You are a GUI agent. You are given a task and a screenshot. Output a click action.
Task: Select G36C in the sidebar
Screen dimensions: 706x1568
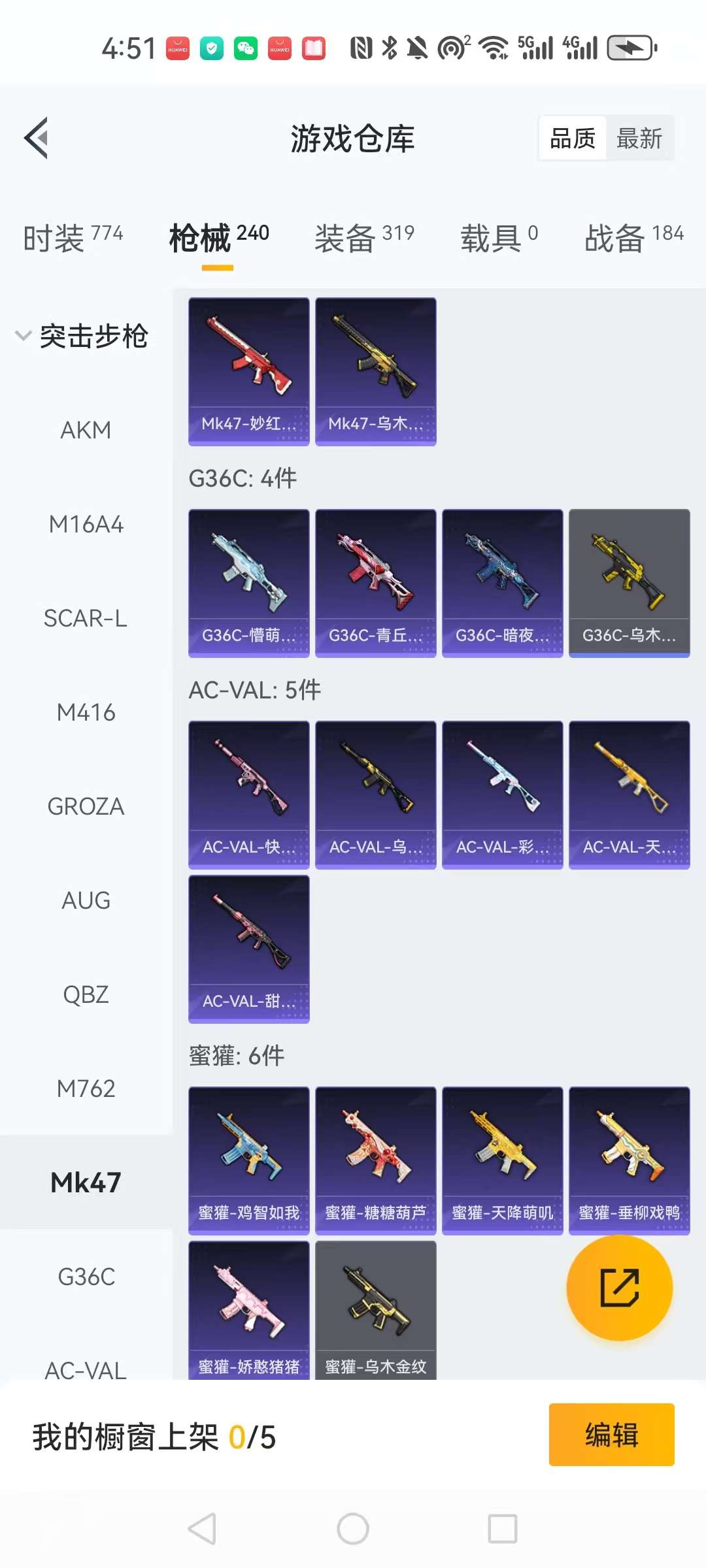point(86,1277)
